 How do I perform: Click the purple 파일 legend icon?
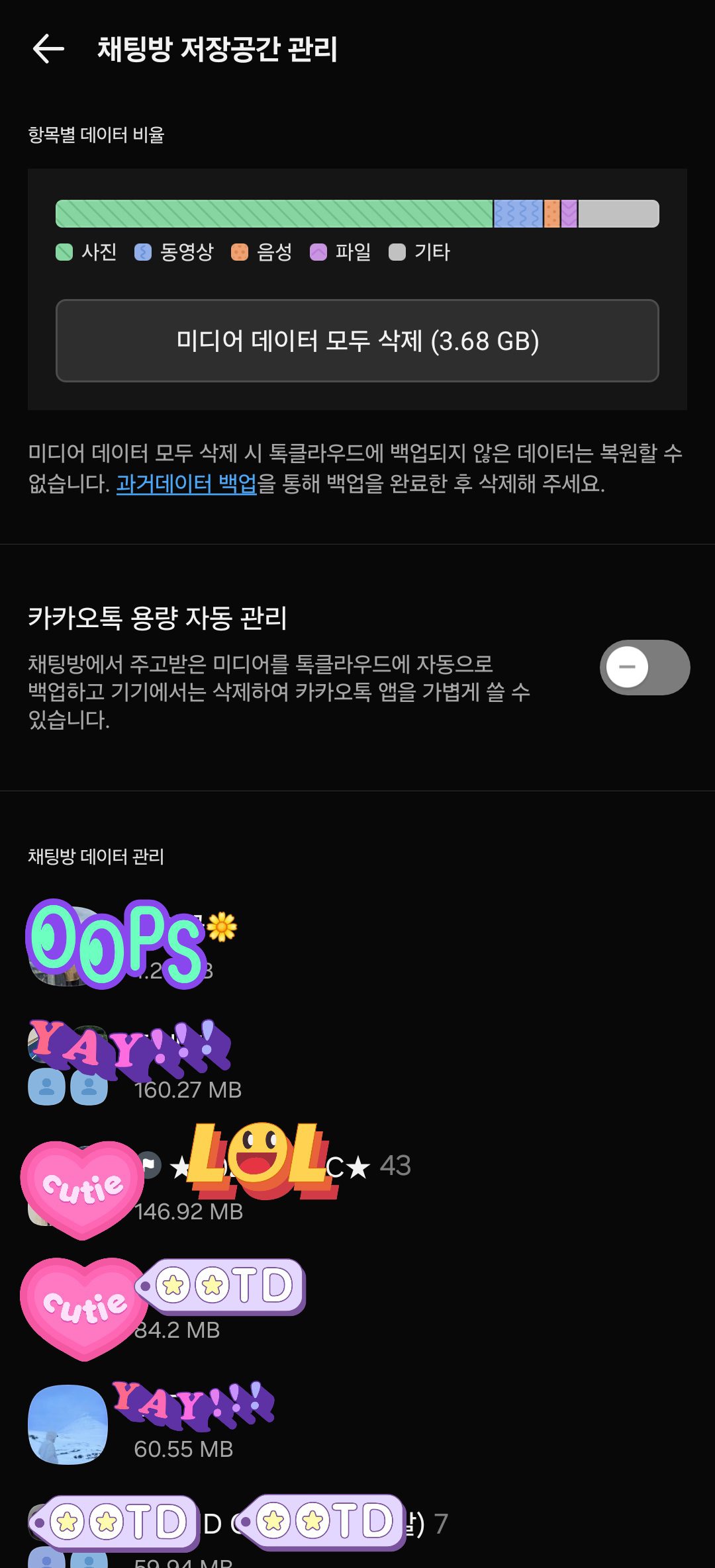318,252
